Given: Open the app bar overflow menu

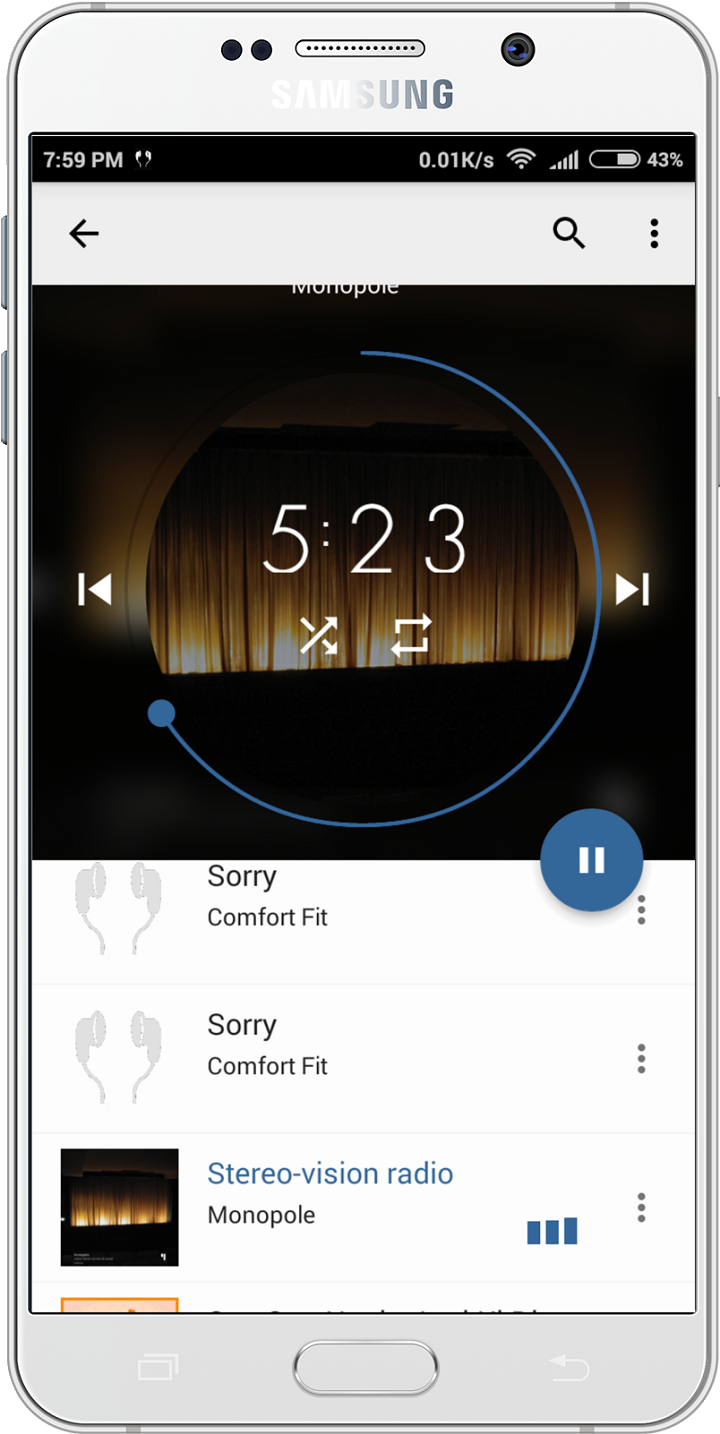Looking at the screenshot, I should pos(654,234).
